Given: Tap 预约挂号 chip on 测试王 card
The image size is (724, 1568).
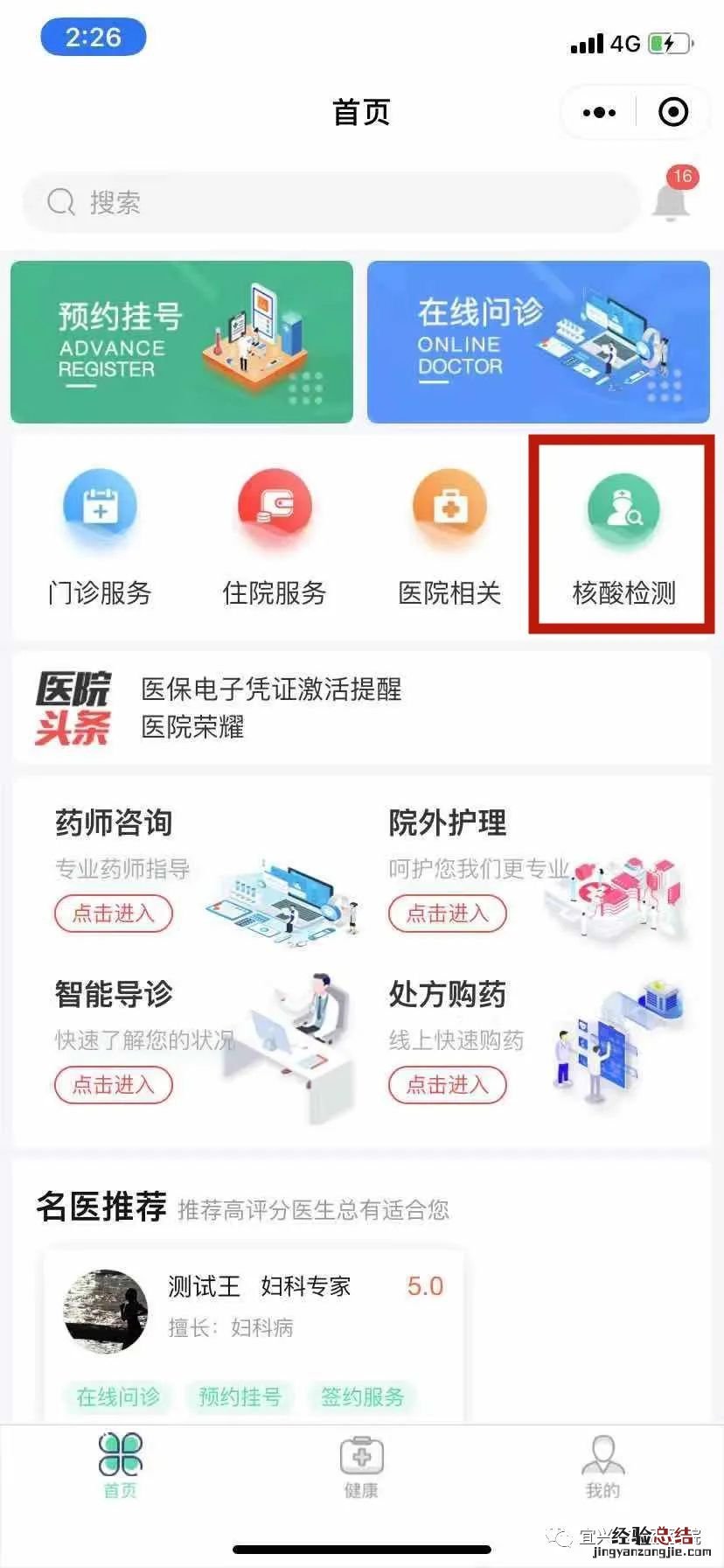Looking at the screenshot, I should [x=240, y=1396].
